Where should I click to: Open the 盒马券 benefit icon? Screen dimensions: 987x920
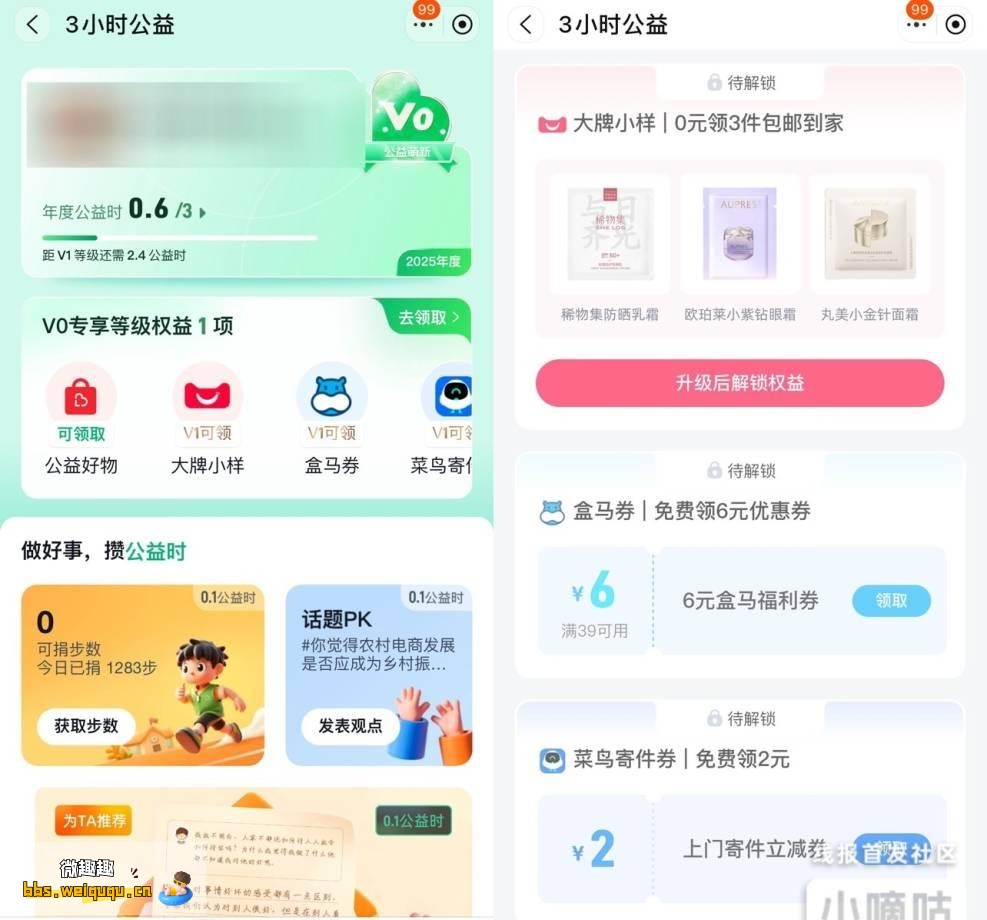click(332, 398)
